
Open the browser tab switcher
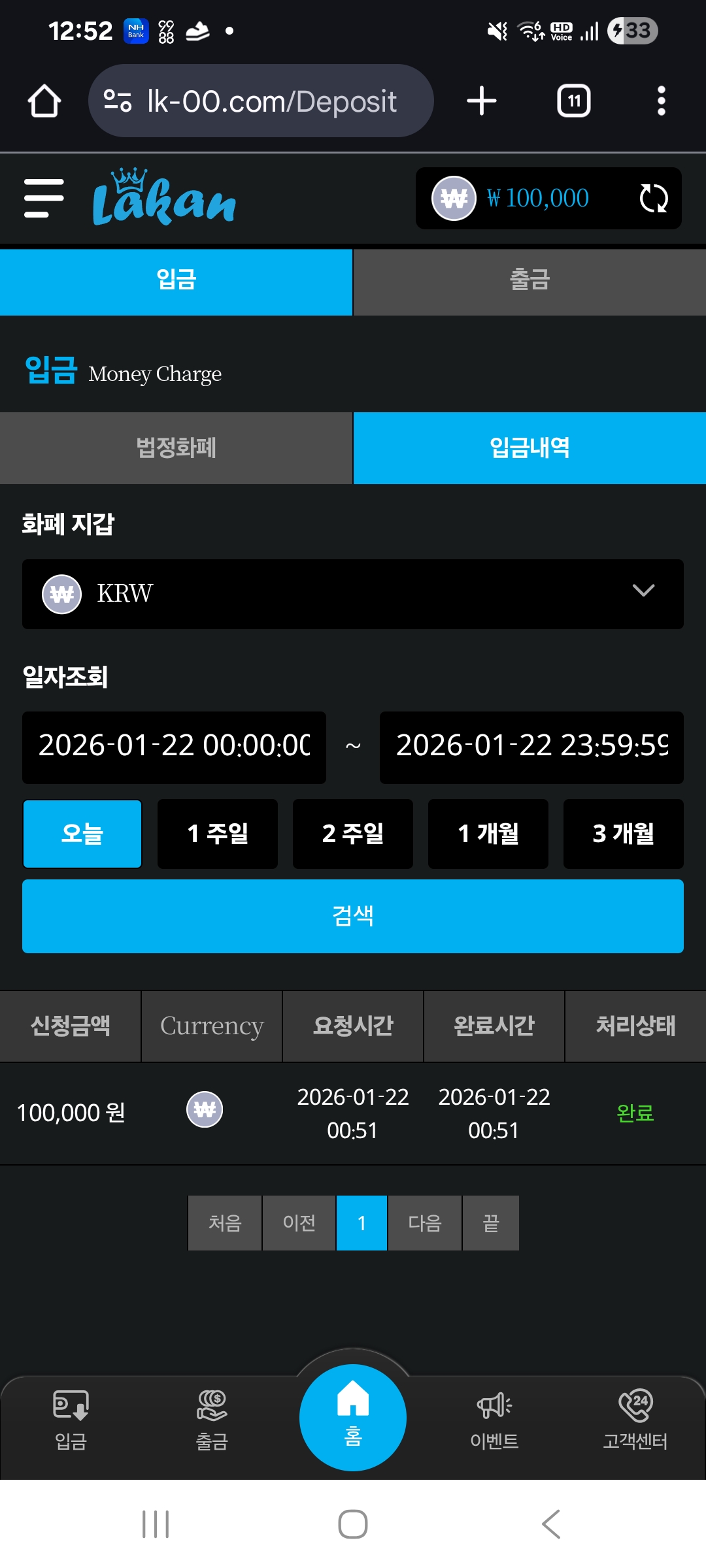click(573, 101)
